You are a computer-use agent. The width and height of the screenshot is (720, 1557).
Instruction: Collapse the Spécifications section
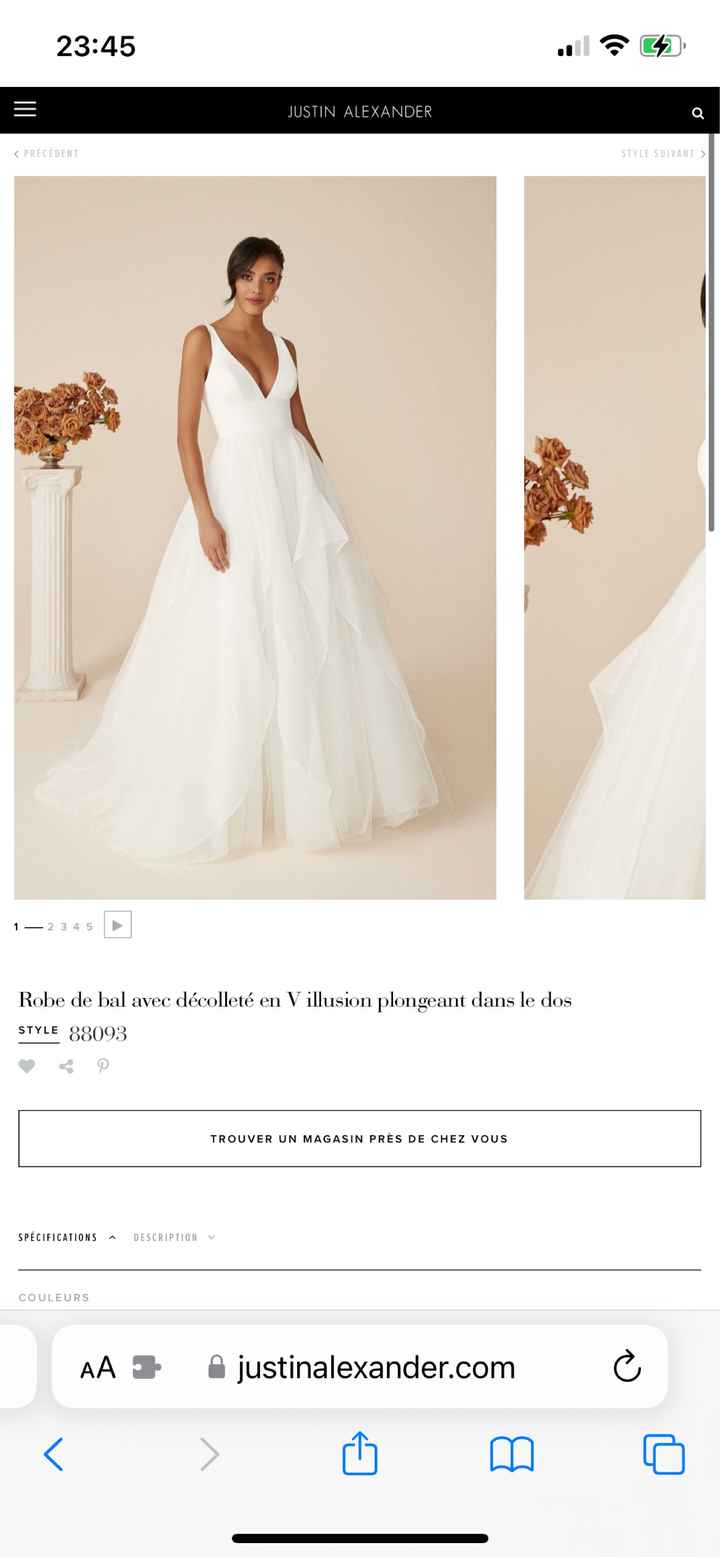click(66, 1237)
